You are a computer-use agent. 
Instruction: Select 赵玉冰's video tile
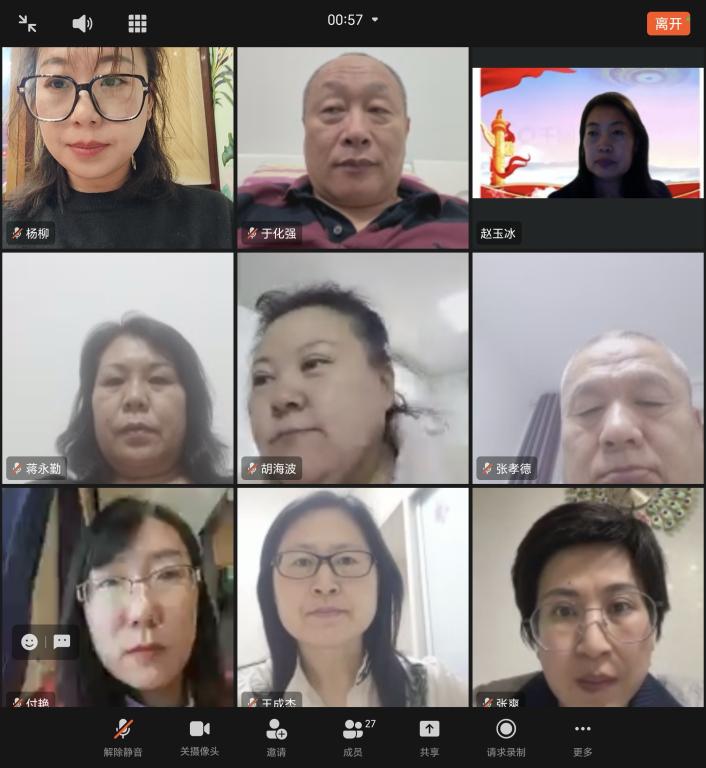click(588, 147)
